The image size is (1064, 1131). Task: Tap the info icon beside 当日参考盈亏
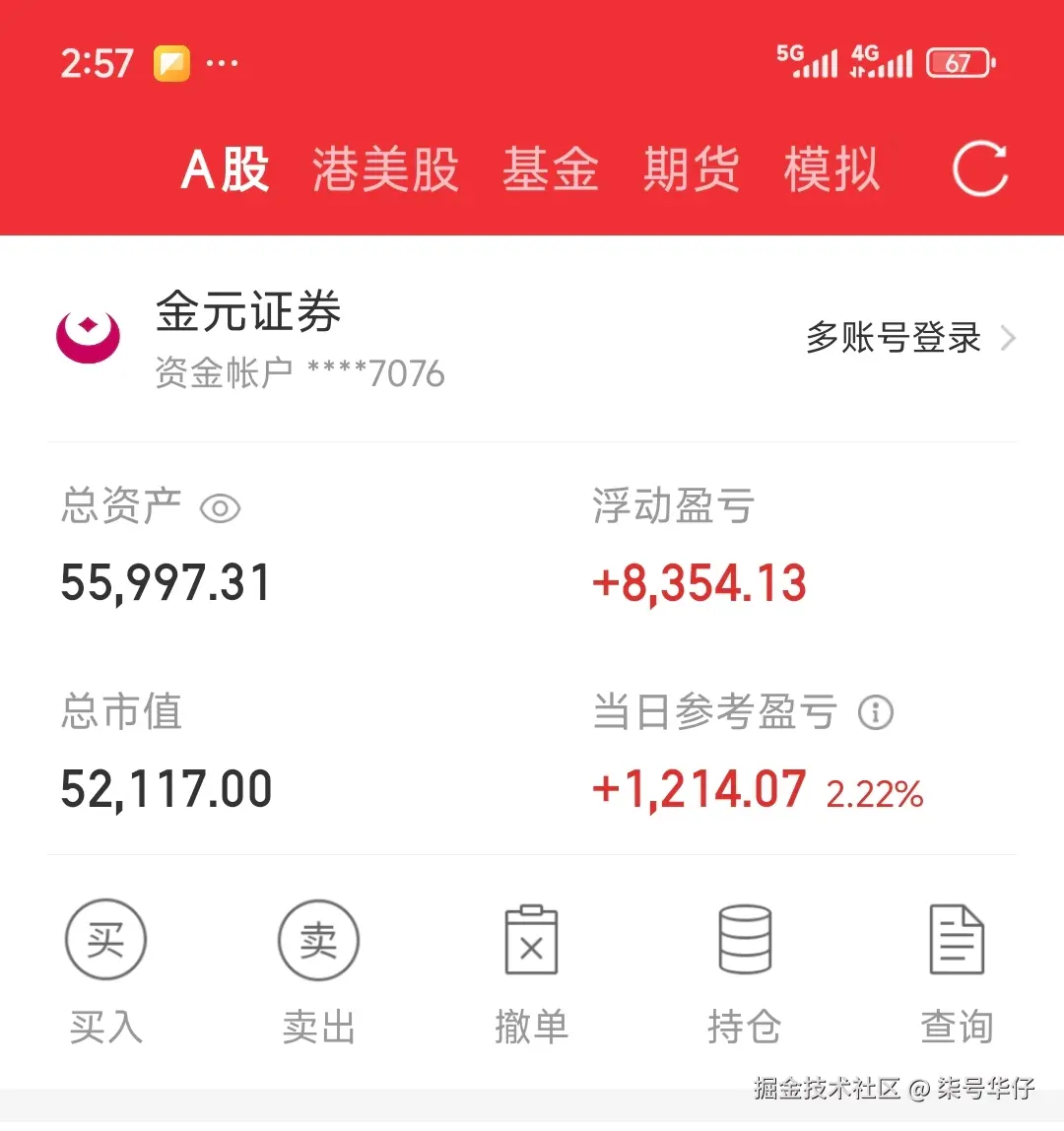click(877, 711)
